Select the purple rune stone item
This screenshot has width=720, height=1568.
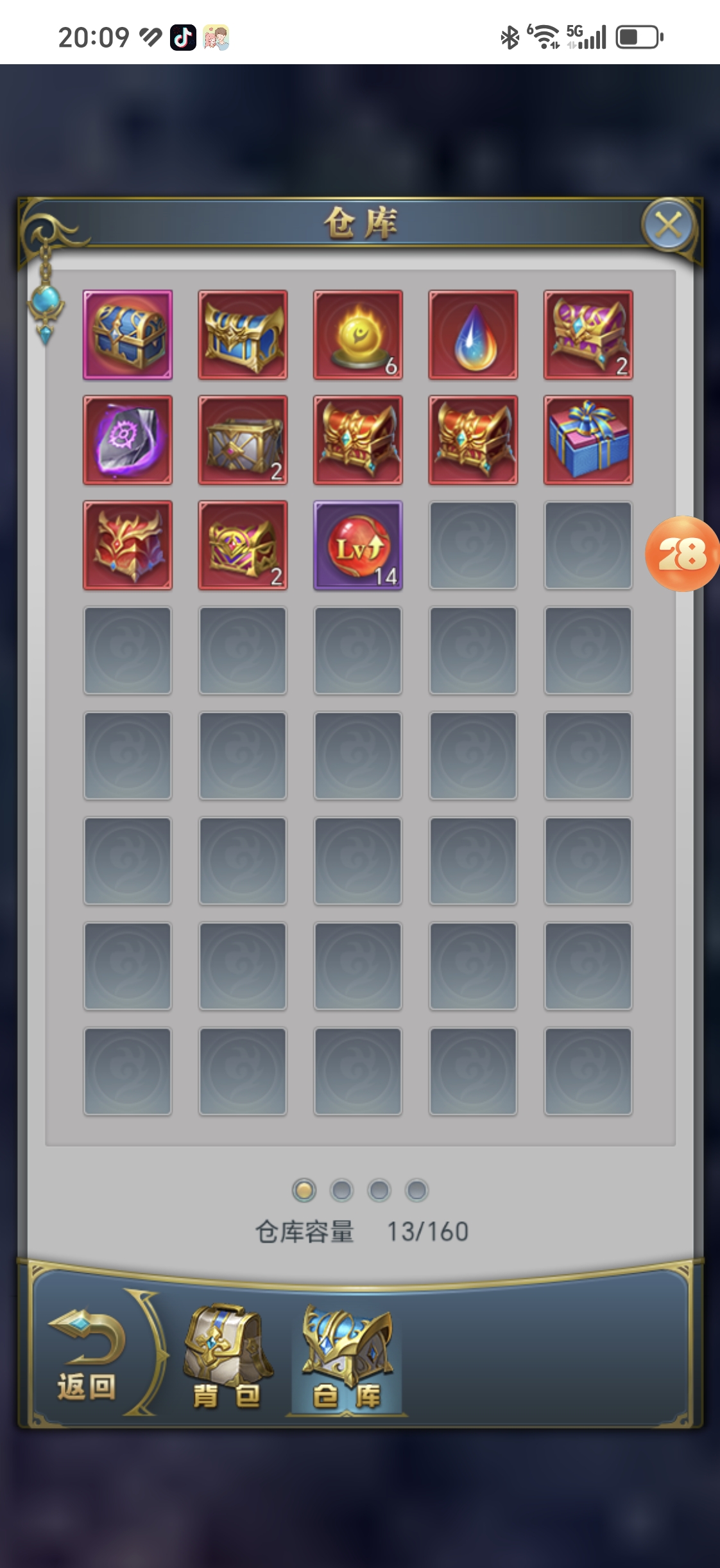pyautogui.click(x=128, y=440)
